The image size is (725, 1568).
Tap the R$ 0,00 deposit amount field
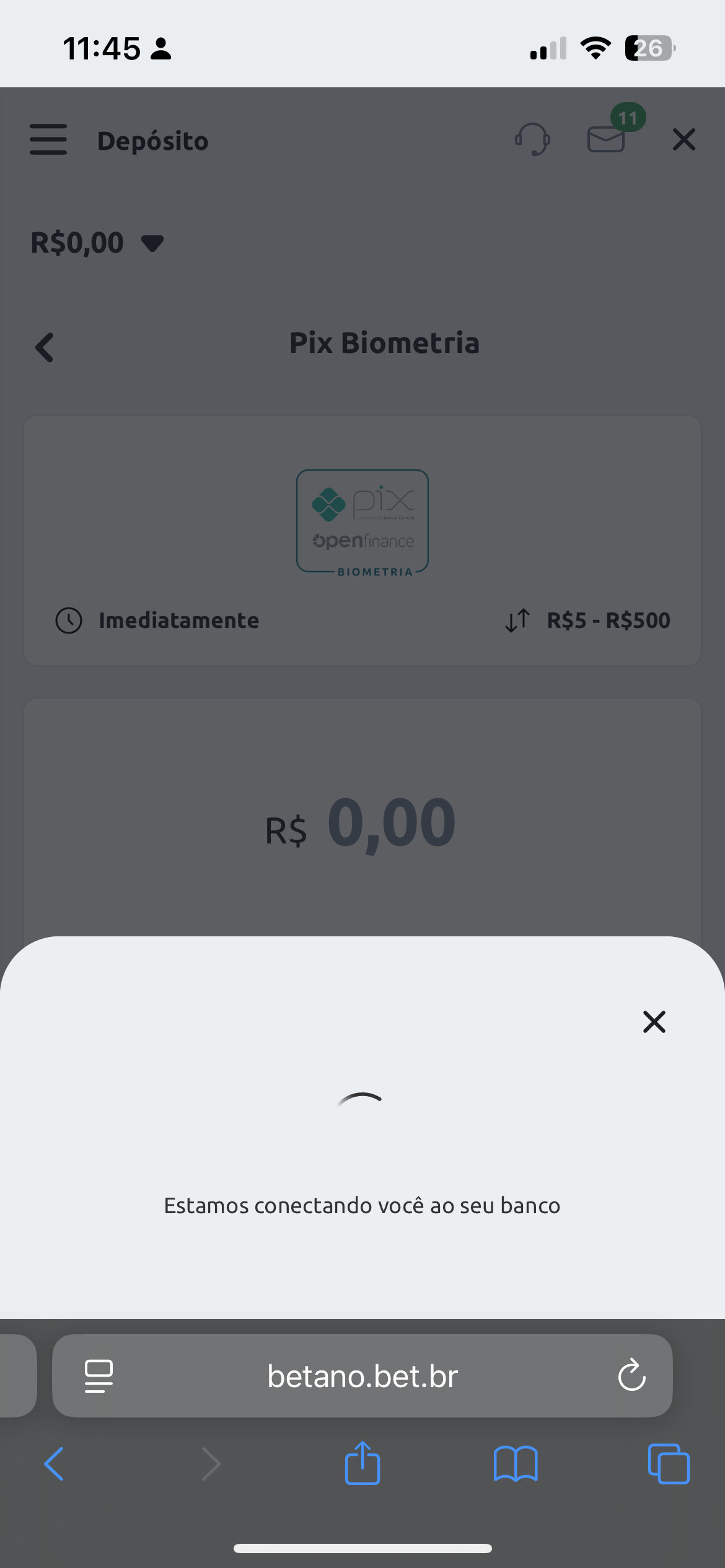click(362, 824)
